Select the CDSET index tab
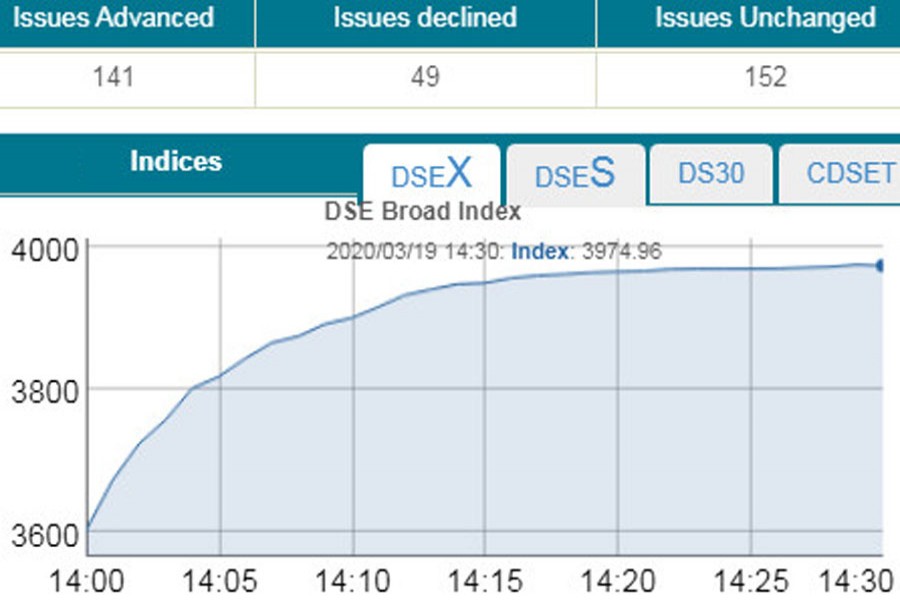900x600 pixels. (848, 173)
